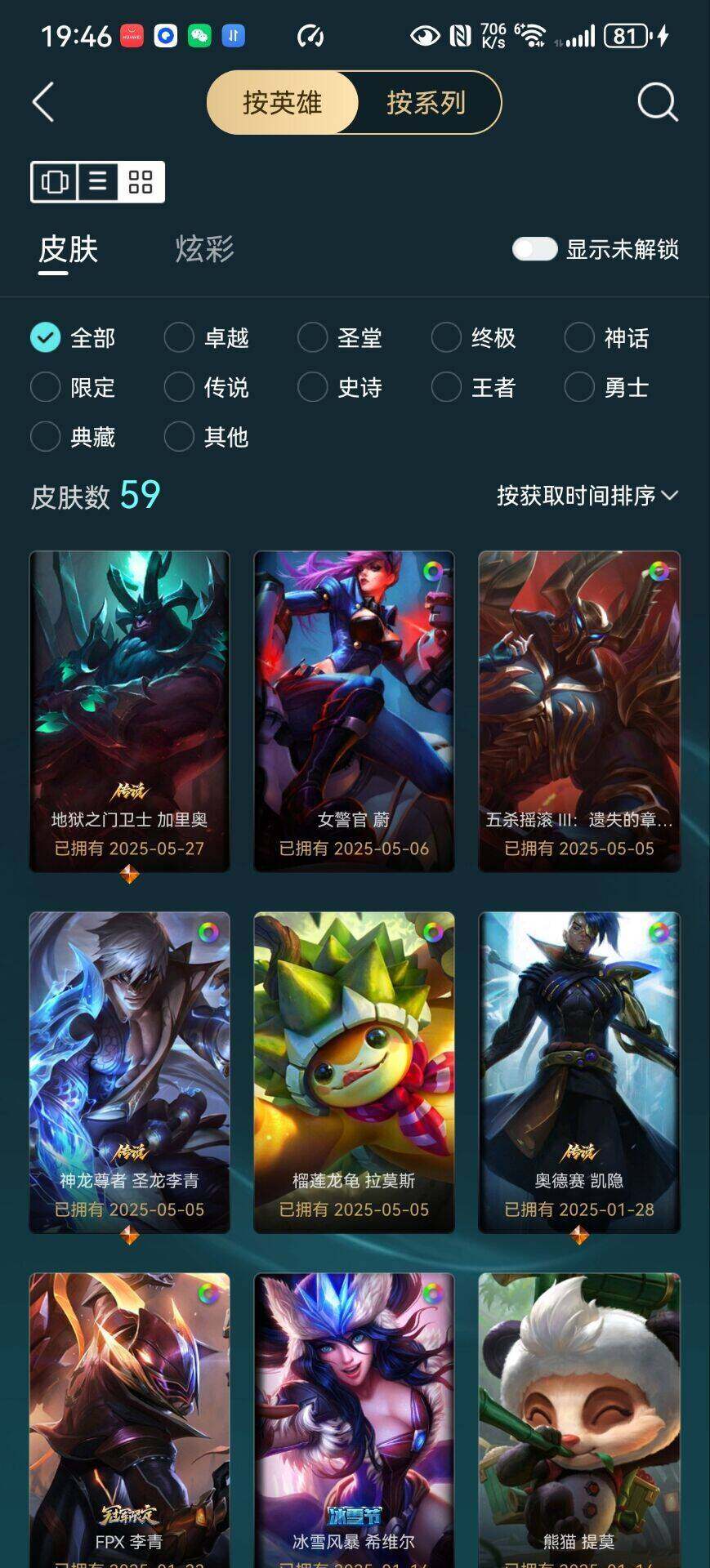
Task: Go back using the top-left arrow
Action: pyautogui.click(x=43, y=103)
